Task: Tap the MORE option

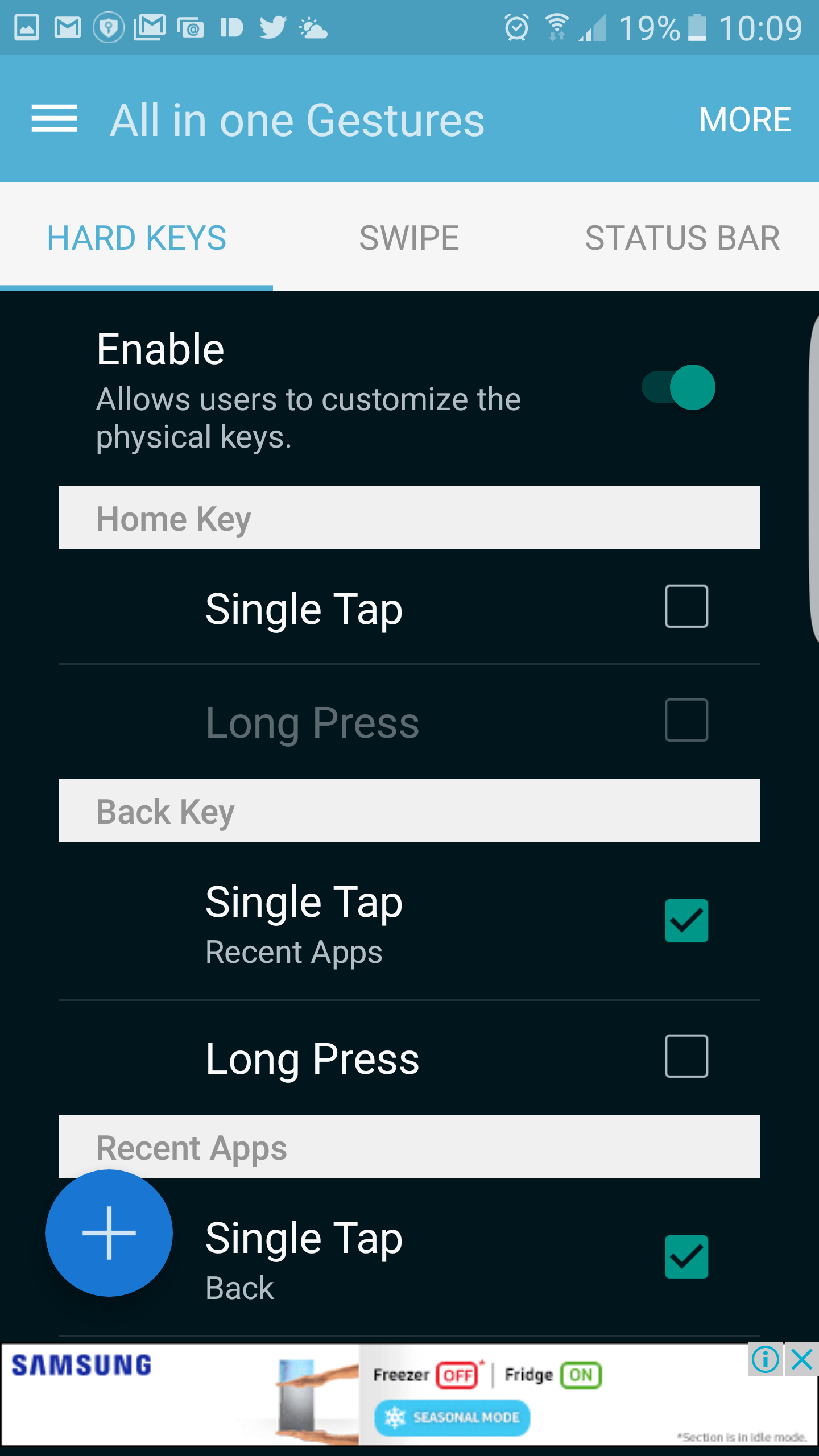Action: click(744, 119)
